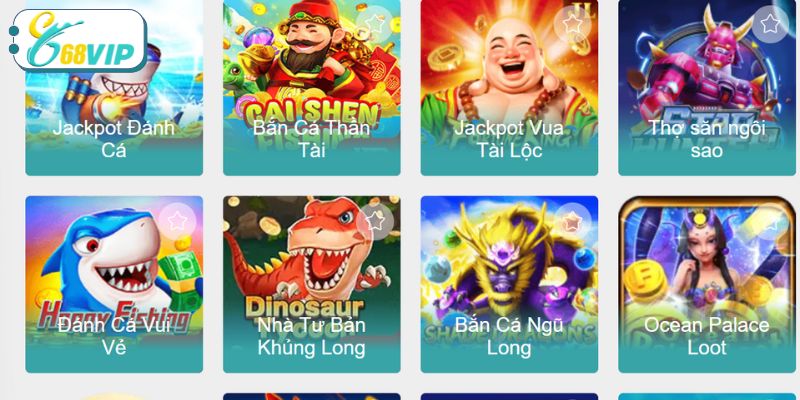Star the Jackpot Vua Tài Lộc game

coord(572,24)
